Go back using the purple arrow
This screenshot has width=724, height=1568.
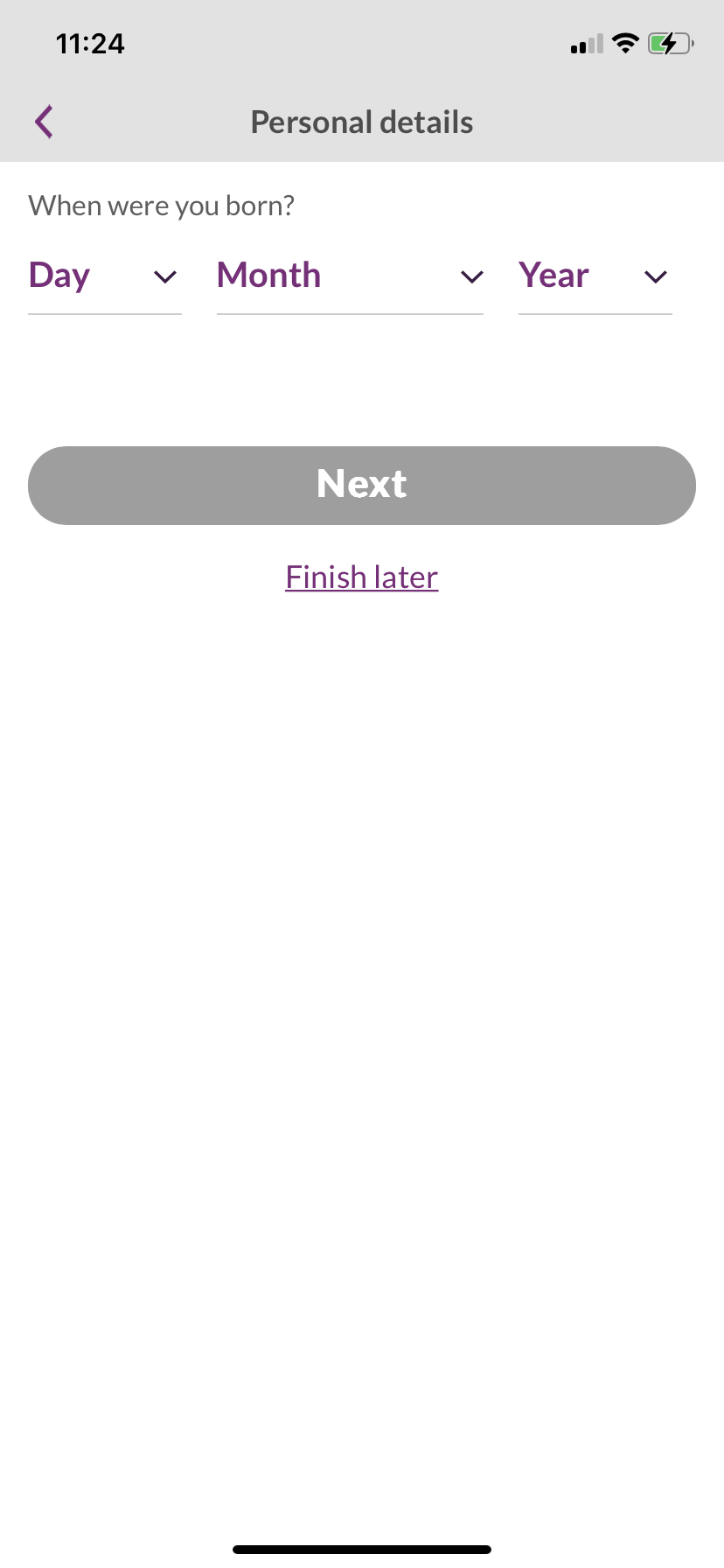tap(45, 122)
